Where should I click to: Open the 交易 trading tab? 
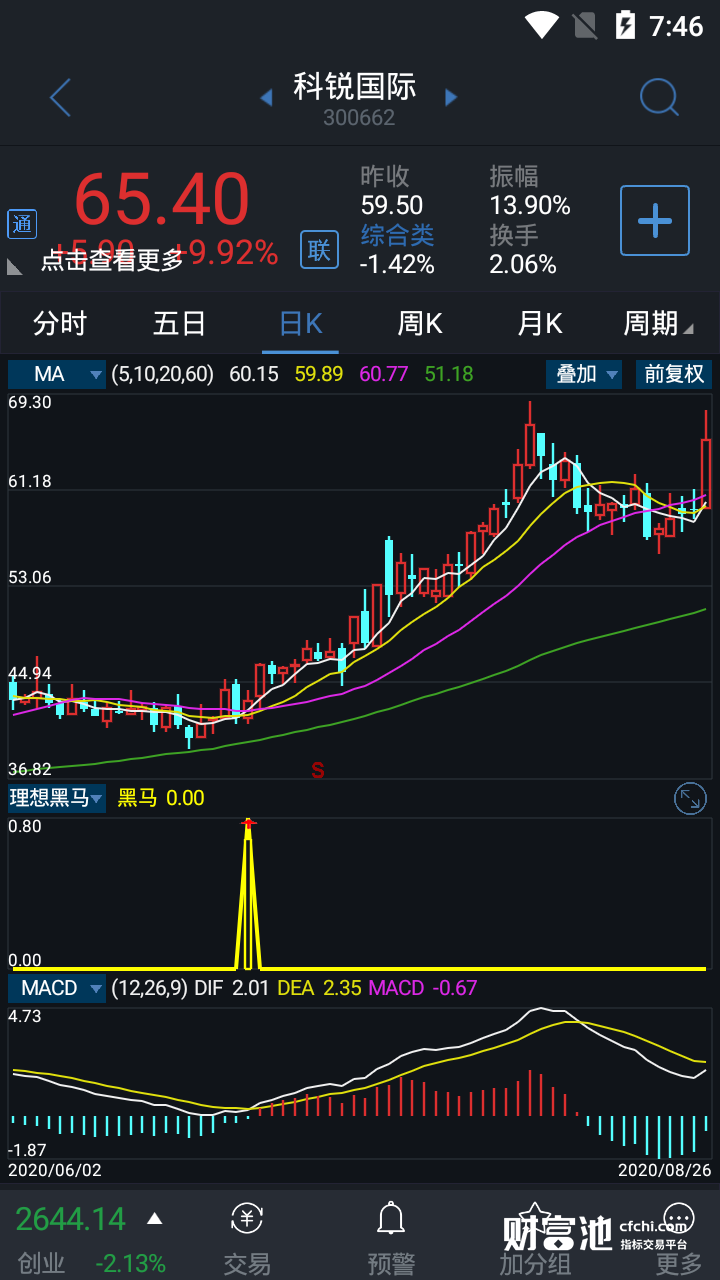coord(247,1238)
